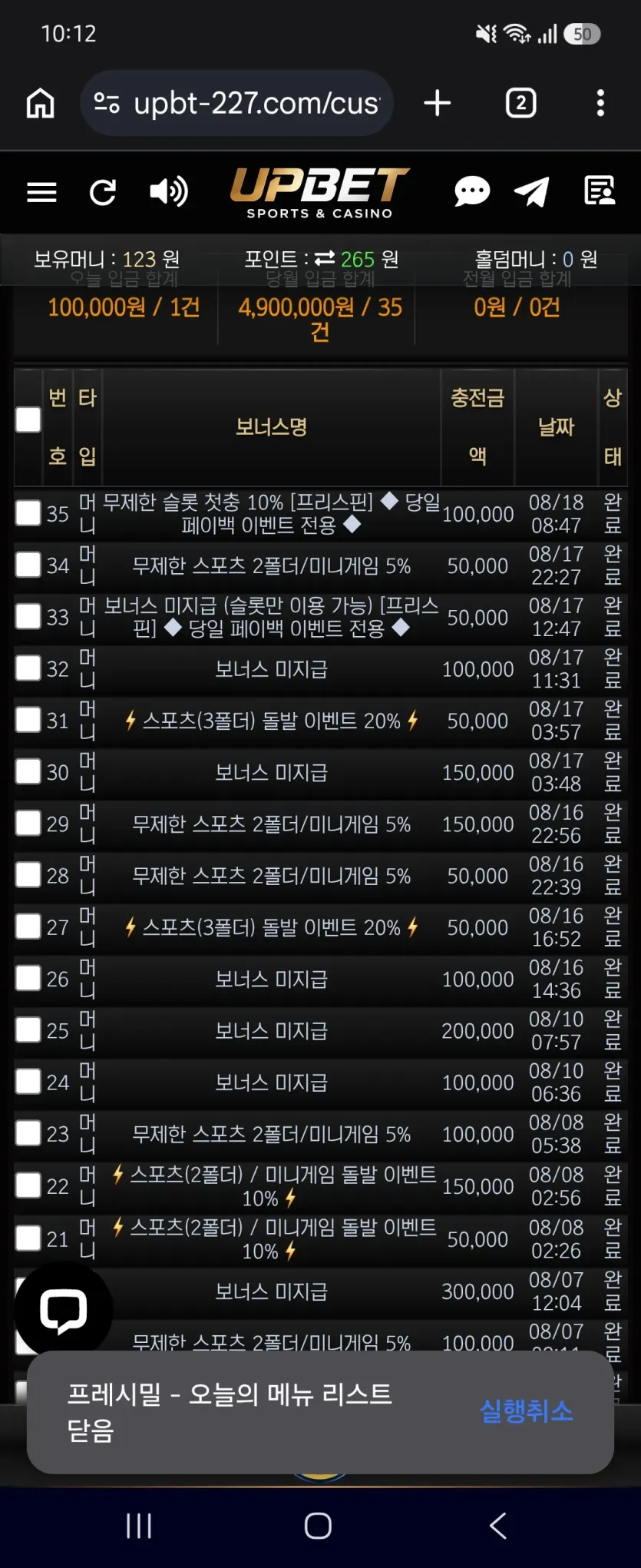Open the chat bubble support icon
The width and height of the screenshot is (641, 1568).
click(x=472, y=191)
